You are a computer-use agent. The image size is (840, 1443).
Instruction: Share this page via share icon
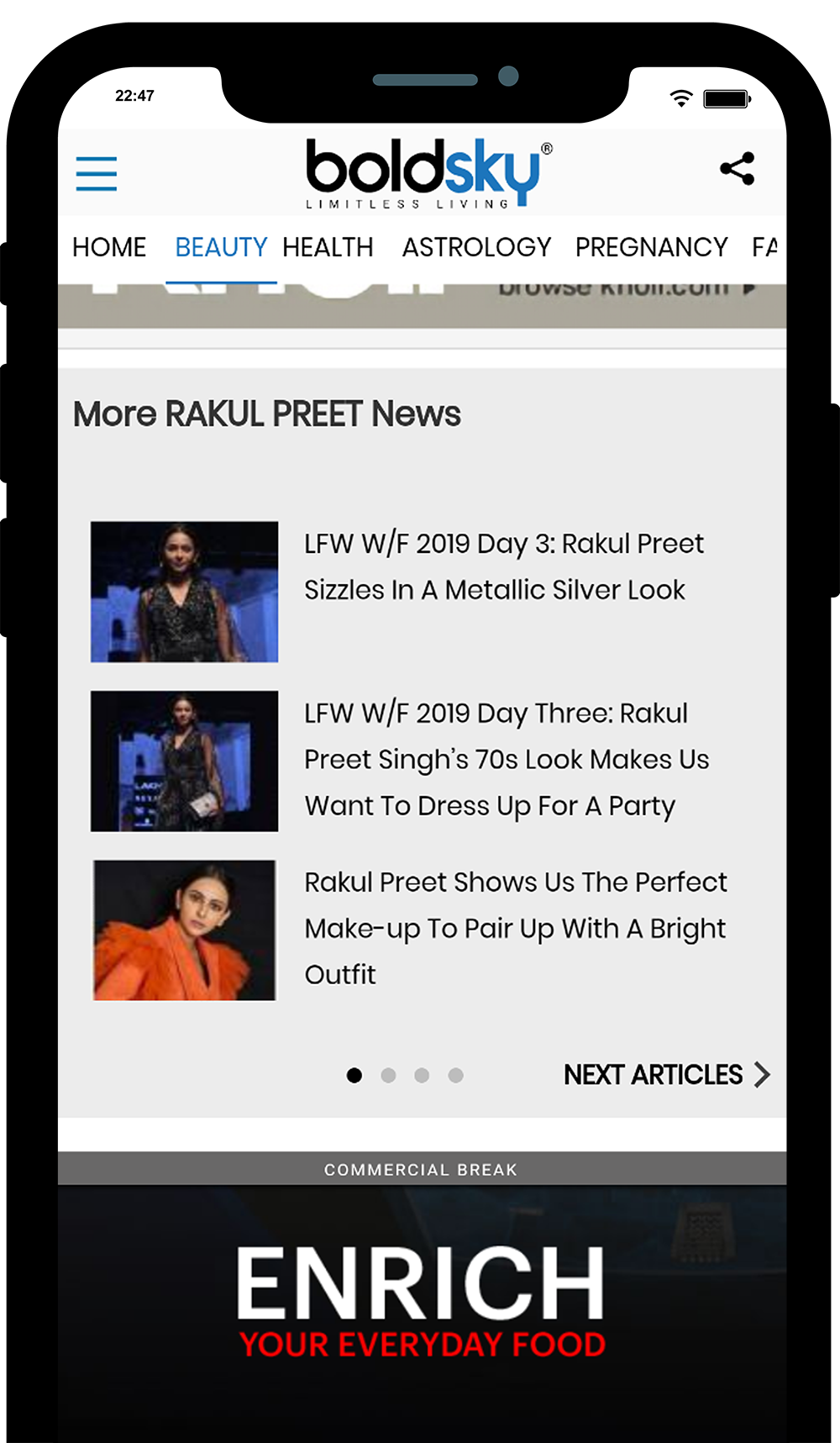pyautogui.click(x=737, y=169)
